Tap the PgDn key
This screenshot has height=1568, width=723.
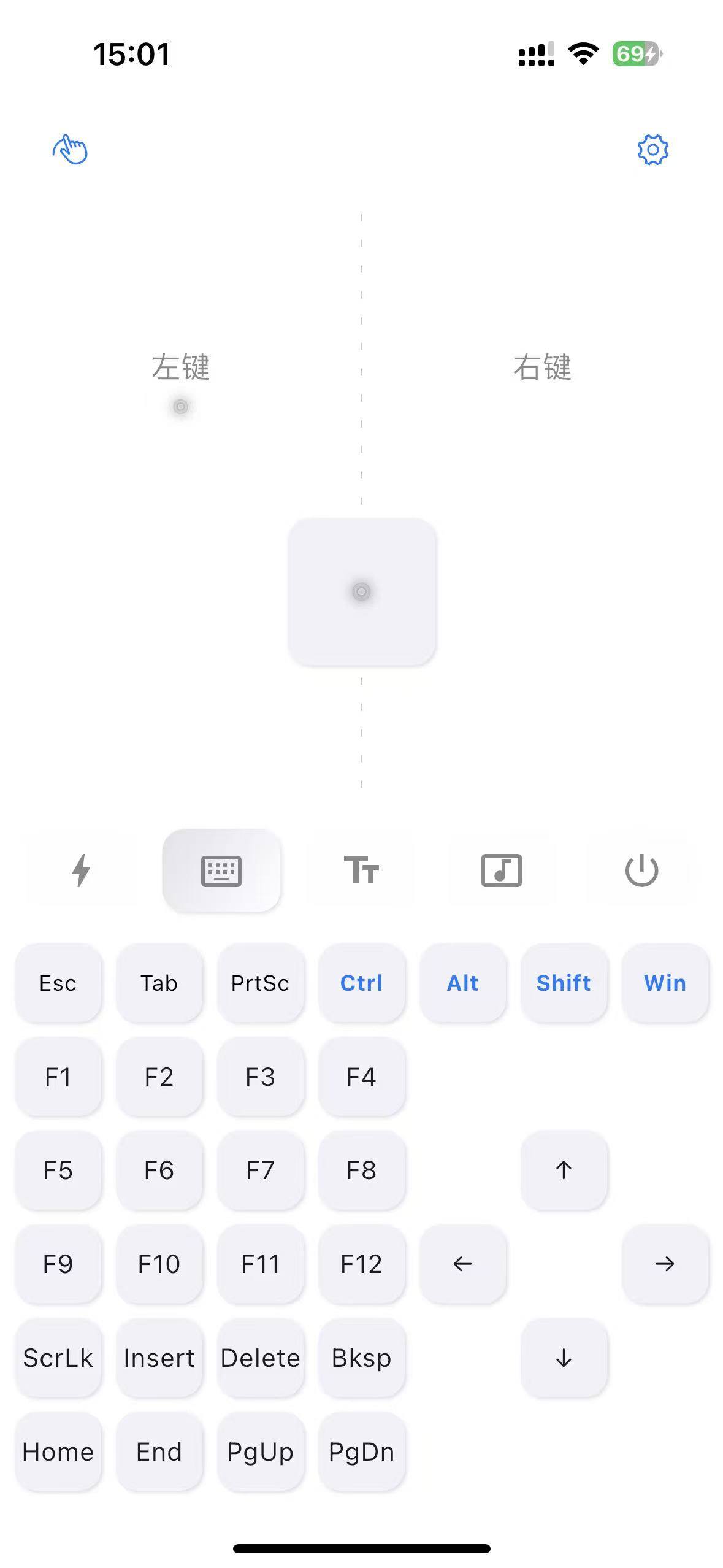[x=361, y=1451]
